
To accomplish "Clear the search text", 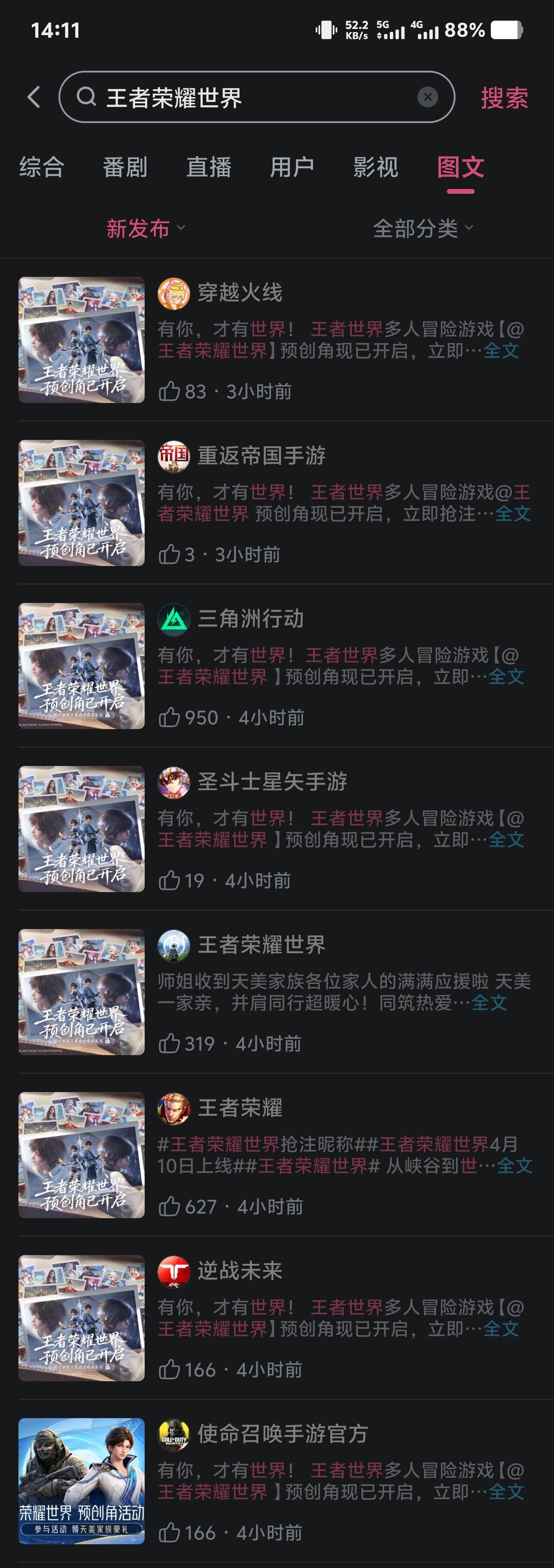I will click(427, 97).
